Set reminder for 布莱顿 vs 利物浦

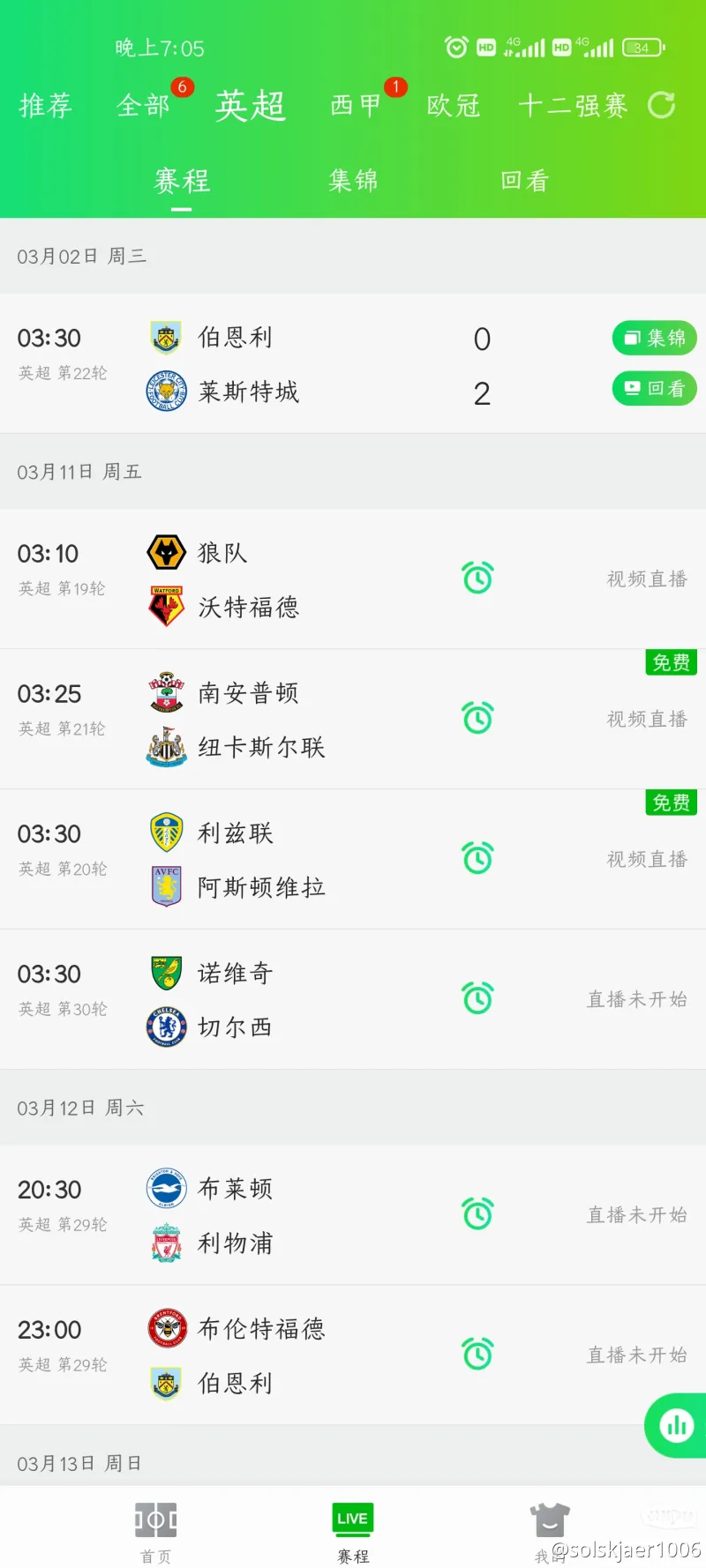pos(477,1214)
